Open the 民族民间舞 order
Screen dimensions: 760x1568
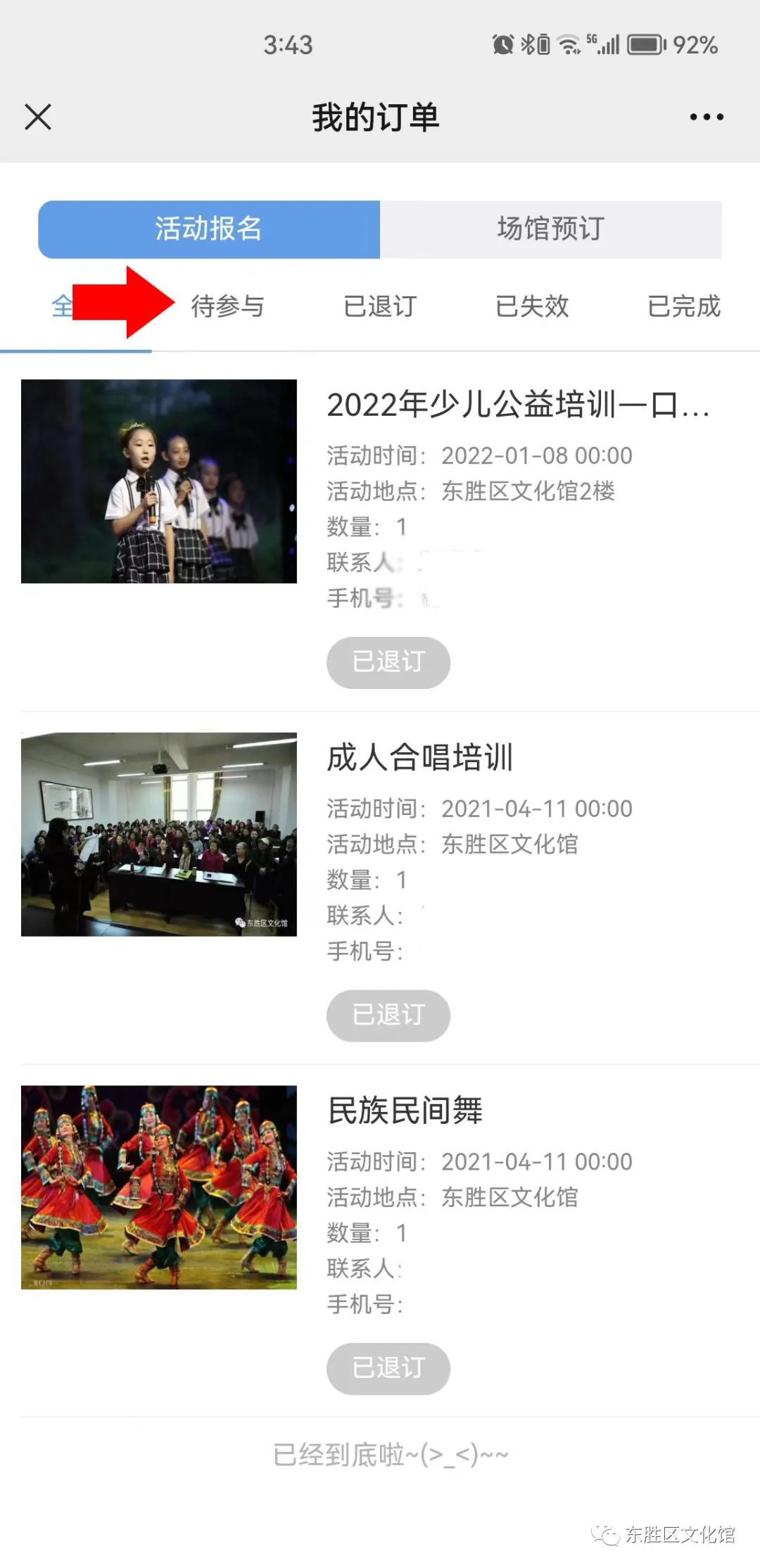point(405,1111)
